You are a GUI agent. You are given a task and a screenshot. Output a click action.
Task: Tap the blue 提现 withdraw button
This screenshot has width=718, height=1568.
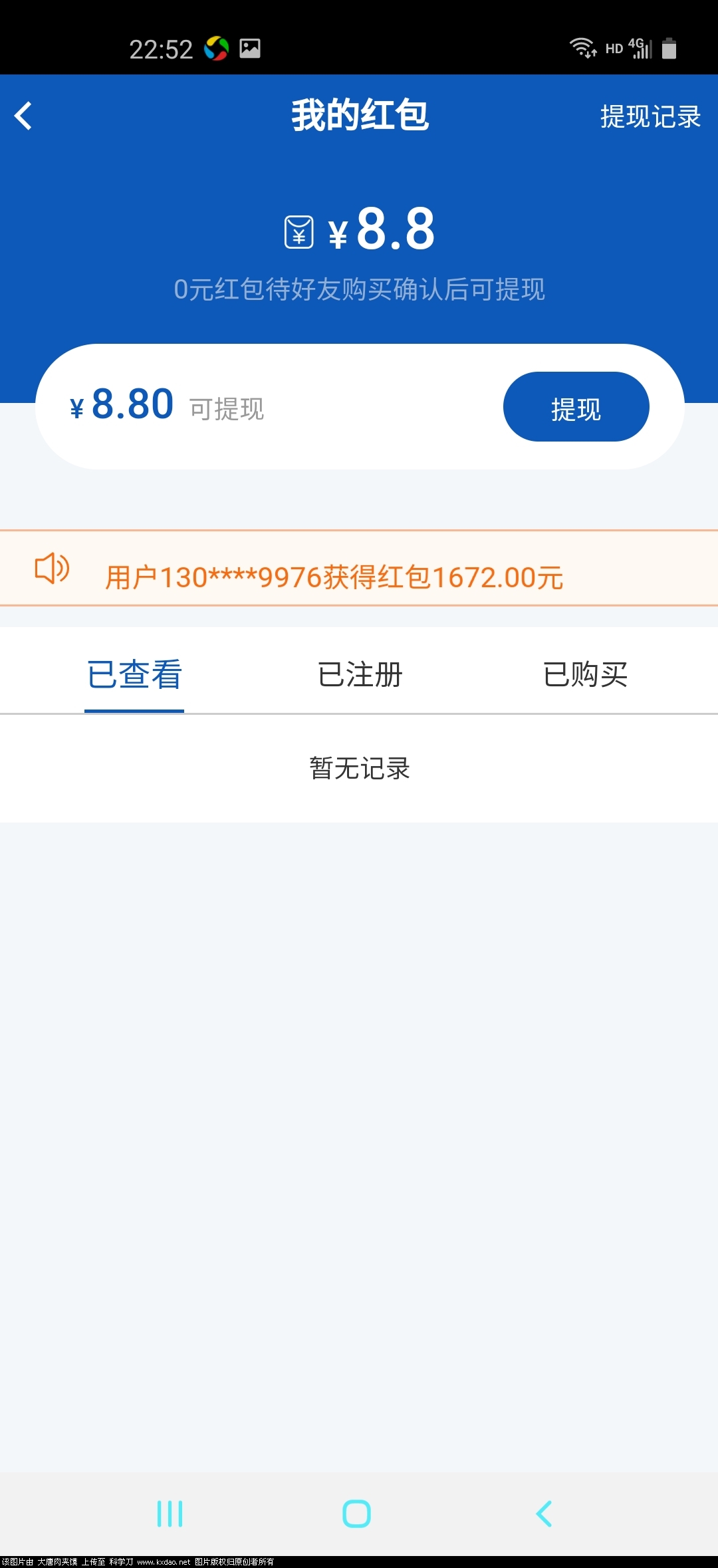576,407
